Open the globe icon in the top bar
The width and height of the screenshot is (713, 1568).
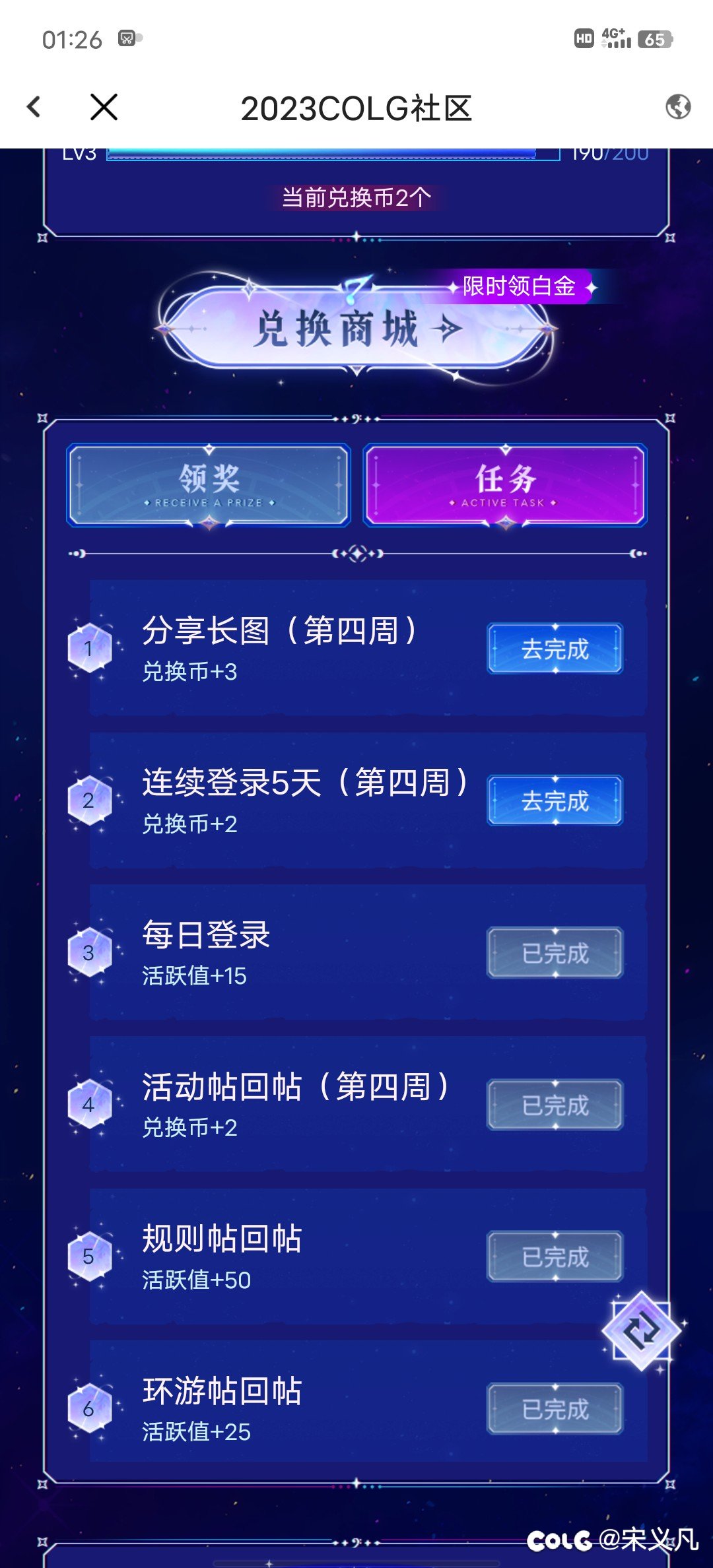679,106
